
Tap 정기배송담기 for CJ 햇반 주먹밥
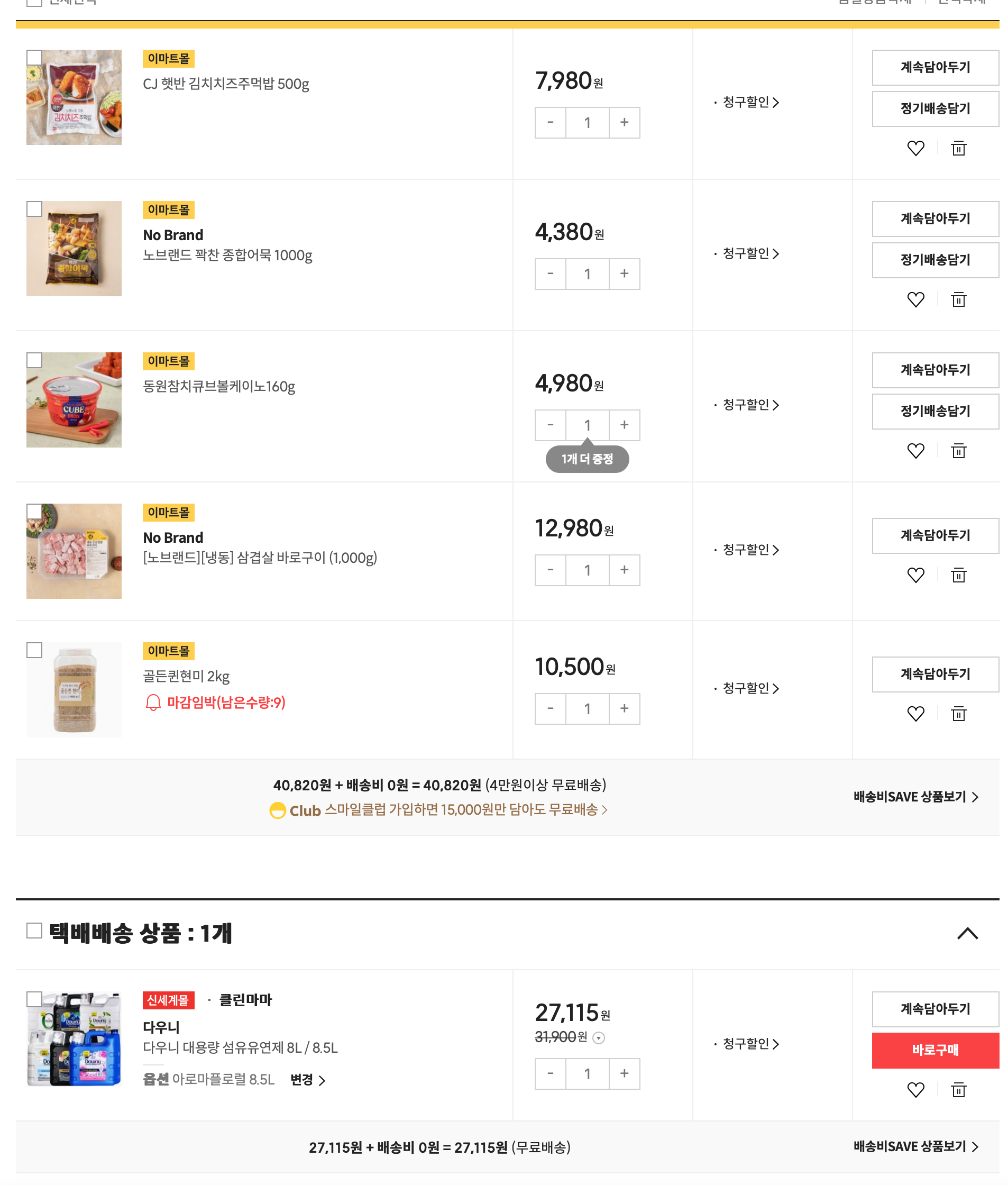coord(935,108)
